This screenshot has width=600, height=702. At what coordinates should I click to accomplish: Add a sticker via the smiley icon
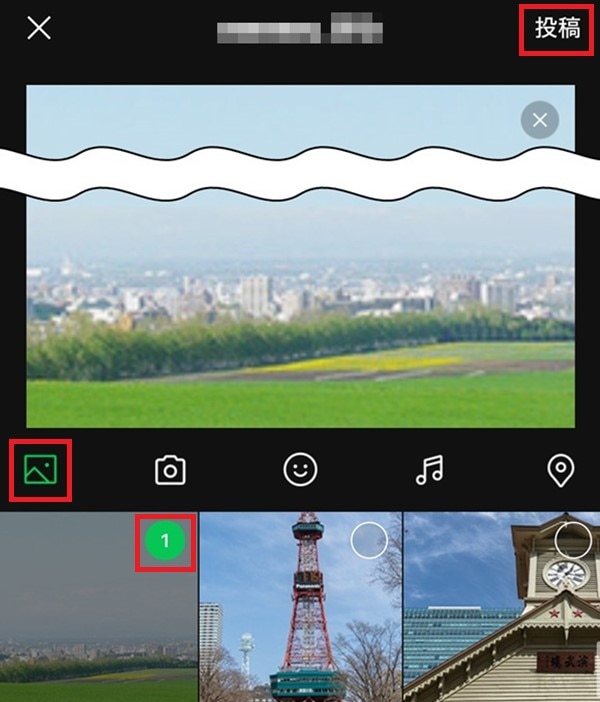pyautogui.click(x=300, y=470)
